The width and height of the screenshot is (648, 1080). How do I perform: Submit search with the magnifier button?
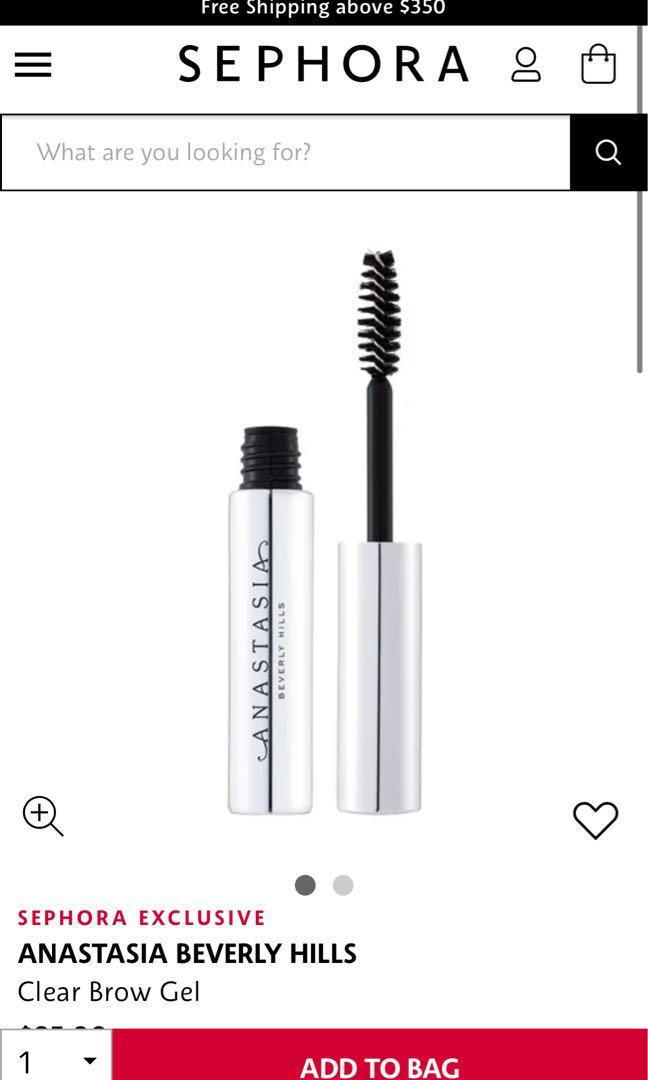tap(608, 152)
